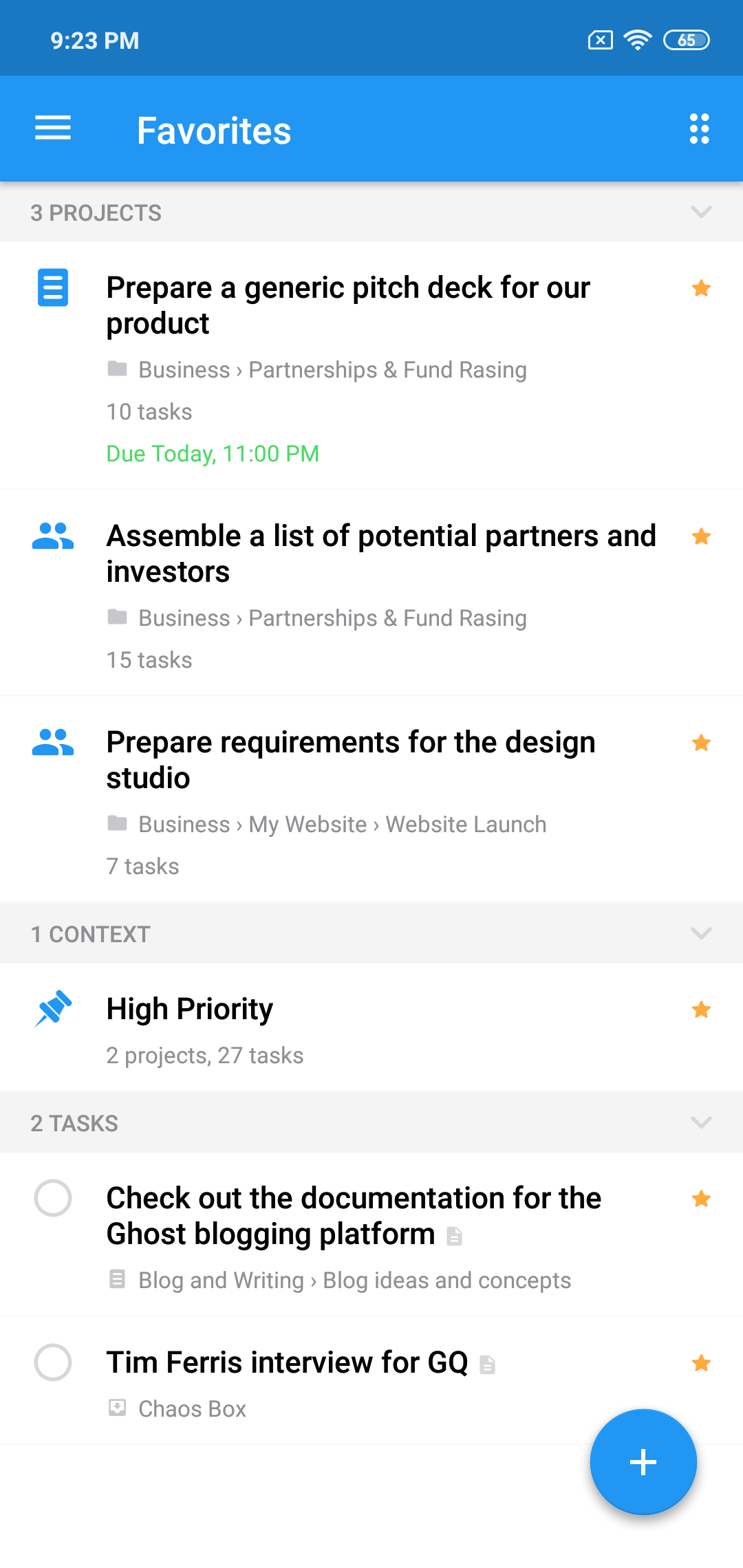The image size is (743, 1568).
Task: Unstar the Ghost blogging platform task
Action: (701, 1199)
